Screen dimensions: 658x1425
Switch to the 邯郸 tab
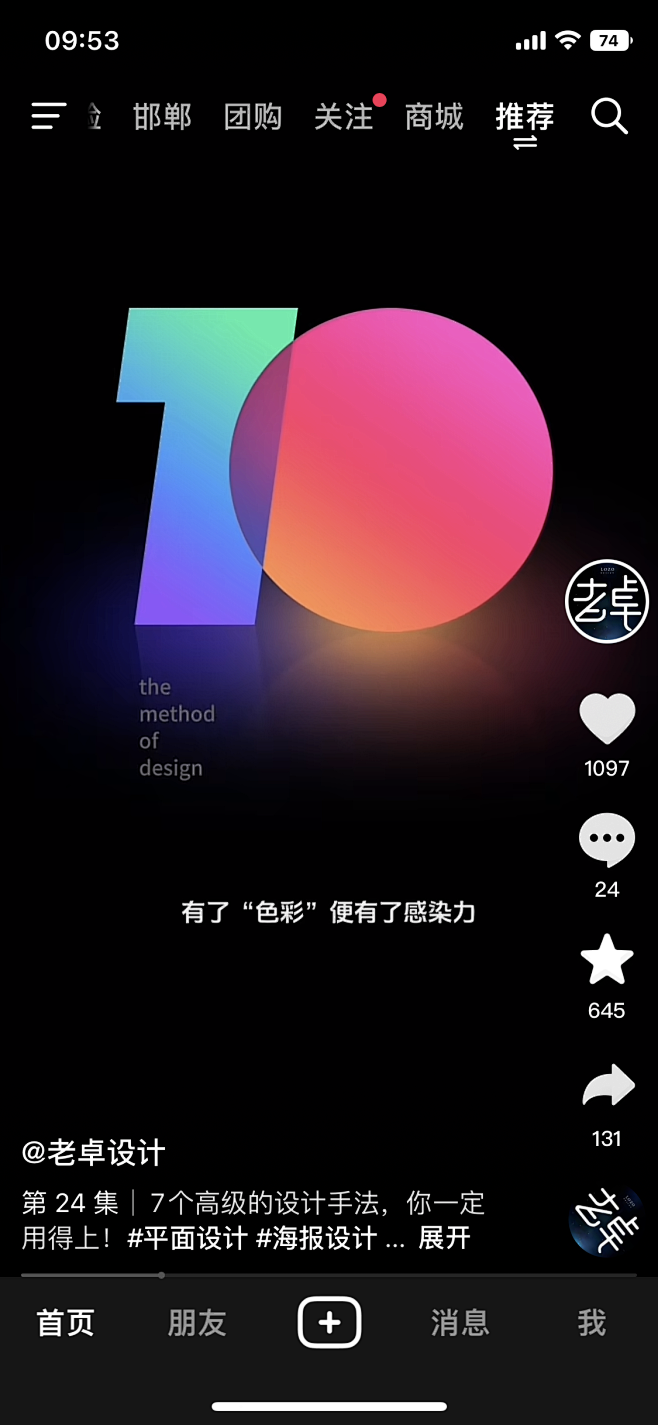[162, 117]
